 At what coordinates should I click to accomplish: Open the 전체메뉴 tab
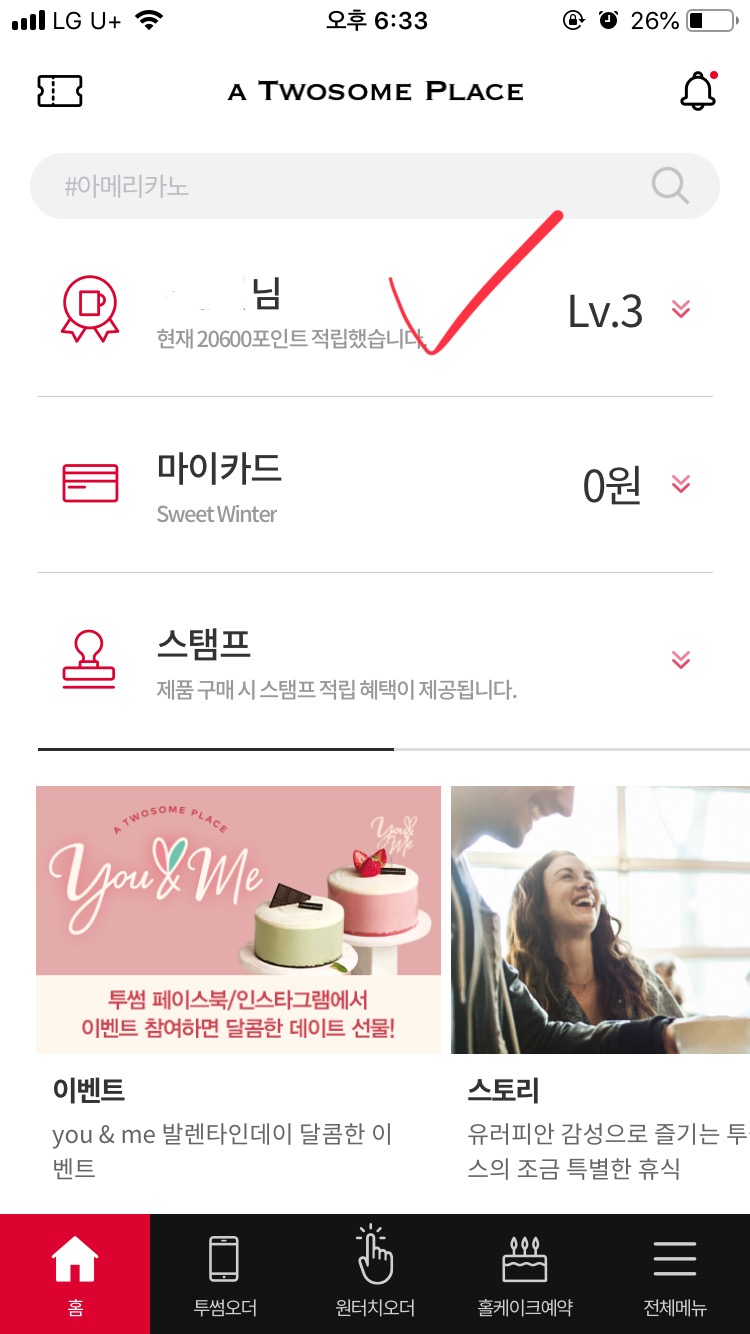pyautogui.click(x=675, y=1273)
